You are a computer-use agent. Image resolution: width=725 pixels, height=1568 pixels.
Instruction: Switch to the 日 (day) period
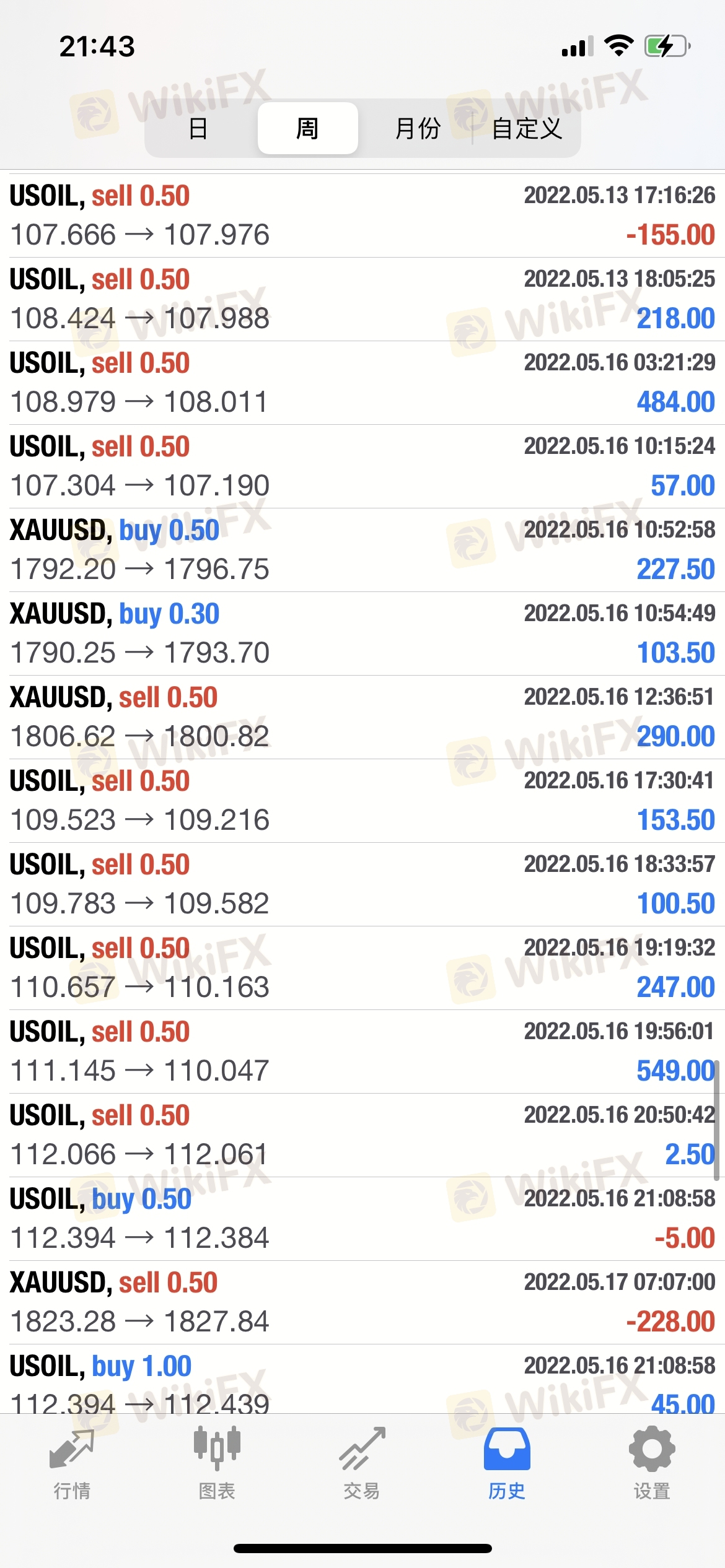pyautogui.click(x=198, y=129)
